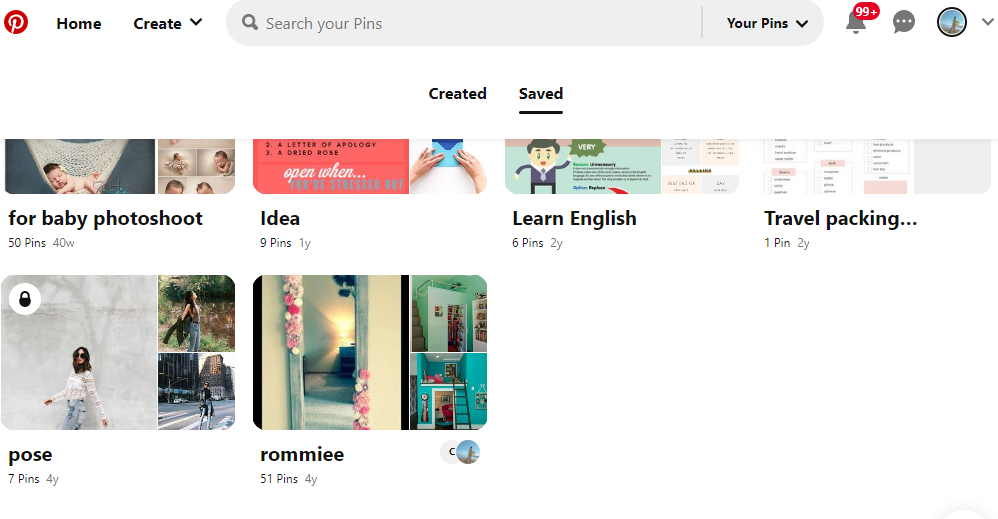Select the Saved tab
This screenshot has width=998, height=519.
pos(540,94)
